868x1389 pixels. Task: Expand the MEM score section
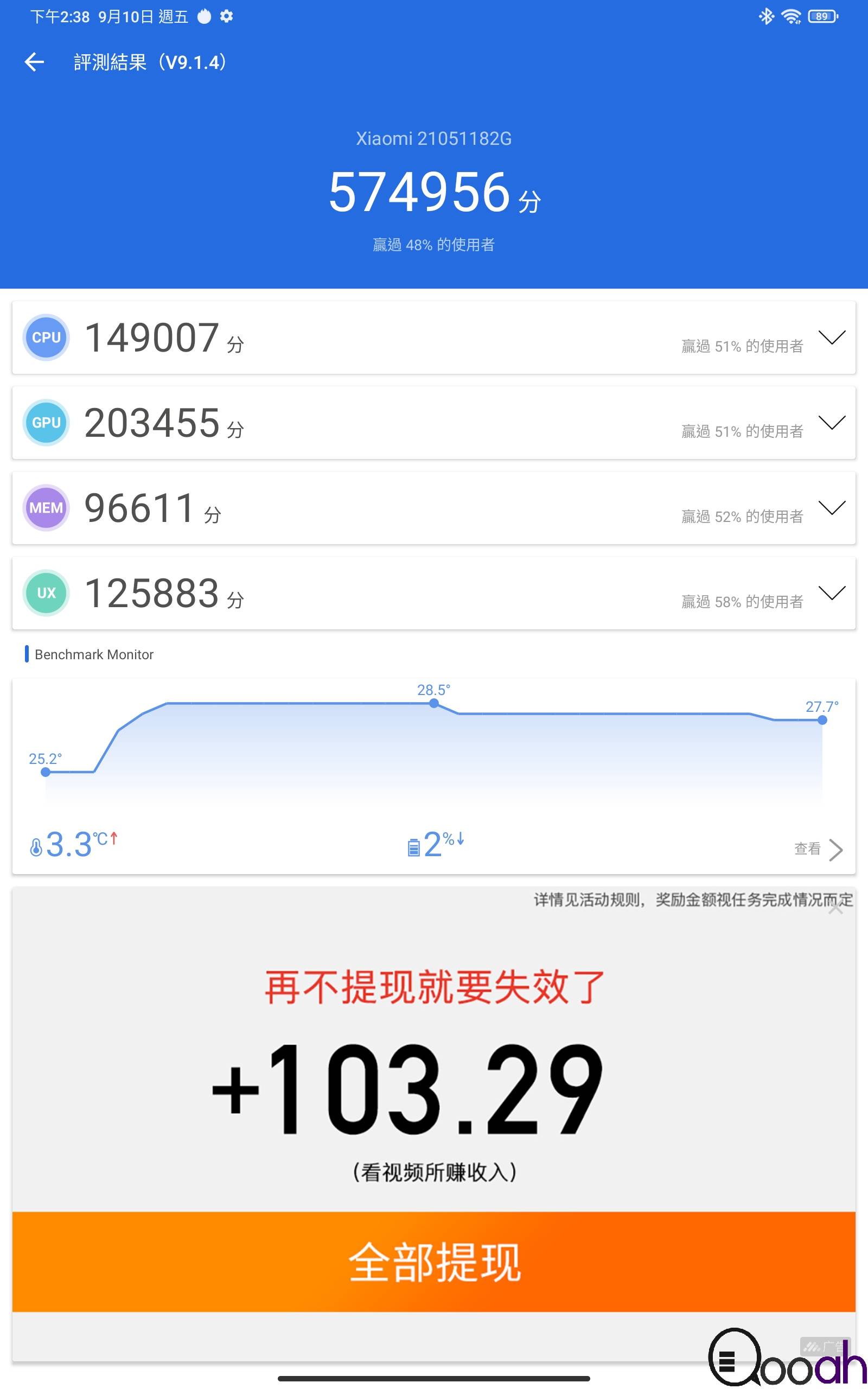tap(832, 507)
